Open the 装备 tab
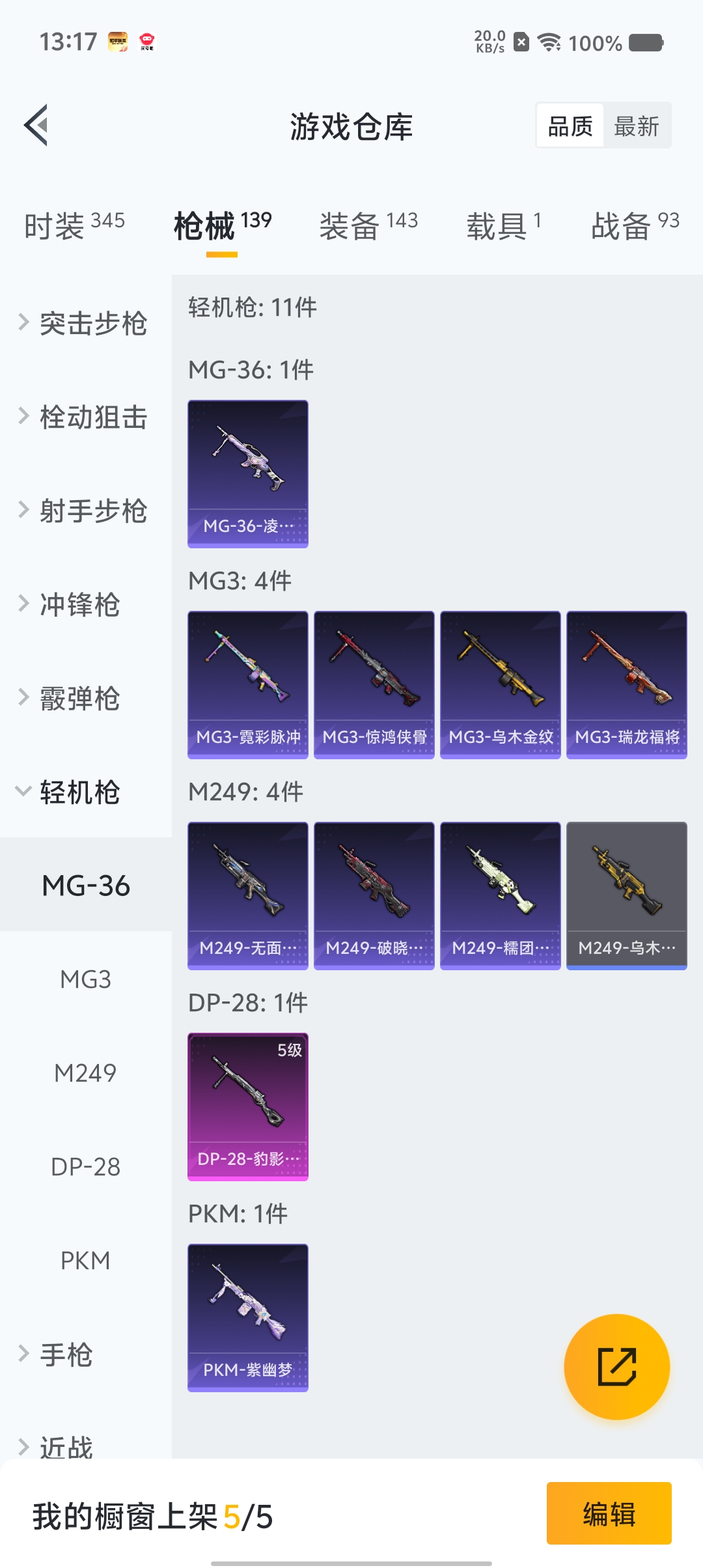 368,226
